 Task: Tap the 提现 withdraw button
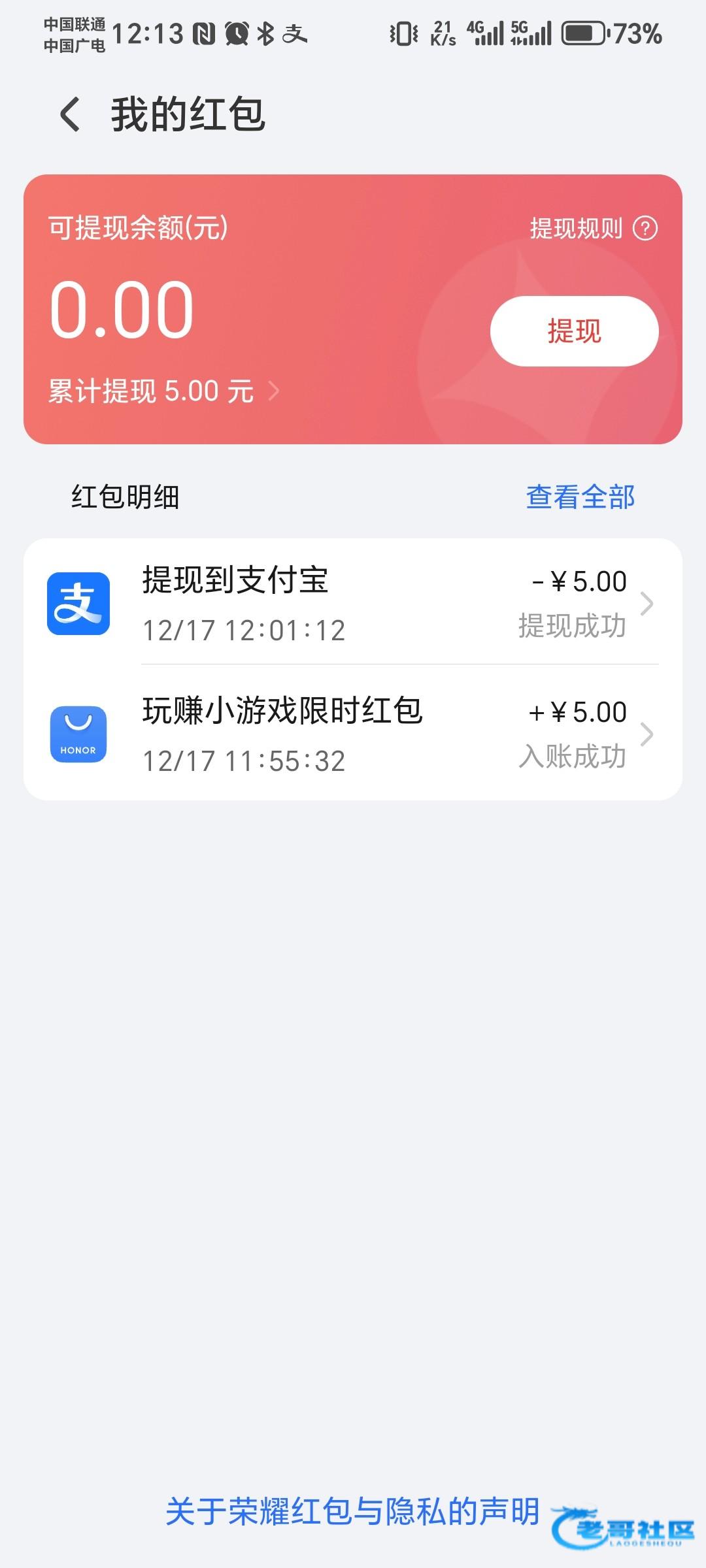pyautogui.click(x=574, y=331)
